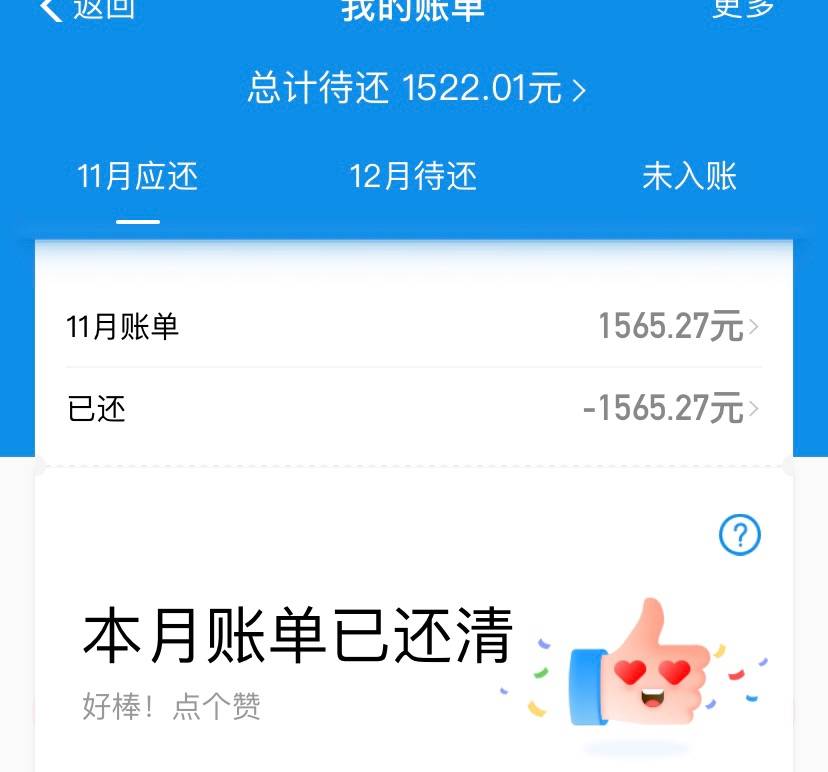Open the 11月账单 details row

click(x=413, y=326)
